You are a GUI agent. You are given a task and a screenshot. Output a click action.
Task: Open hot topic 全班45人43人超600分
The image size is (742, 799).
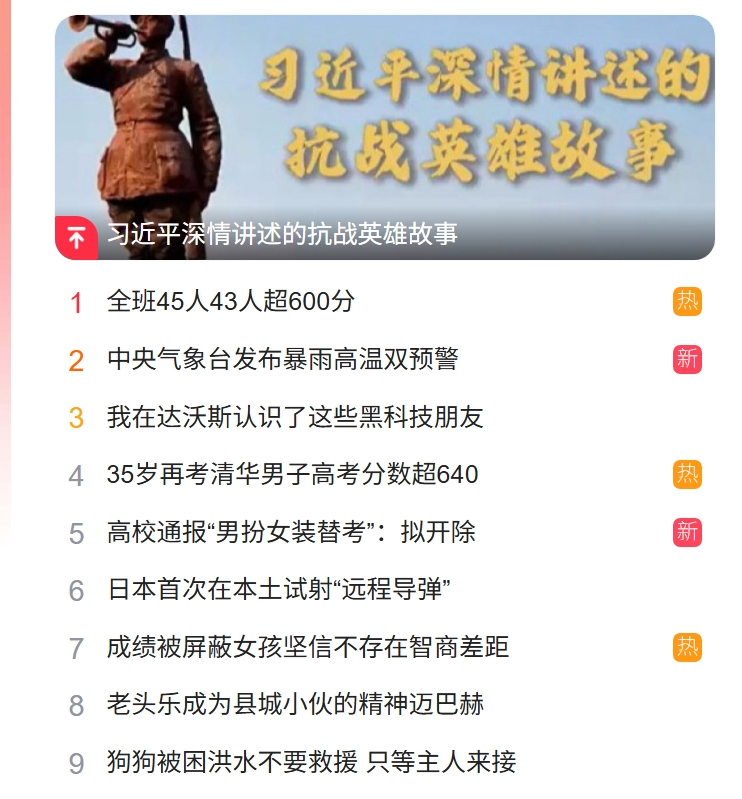tap(231, 301)
